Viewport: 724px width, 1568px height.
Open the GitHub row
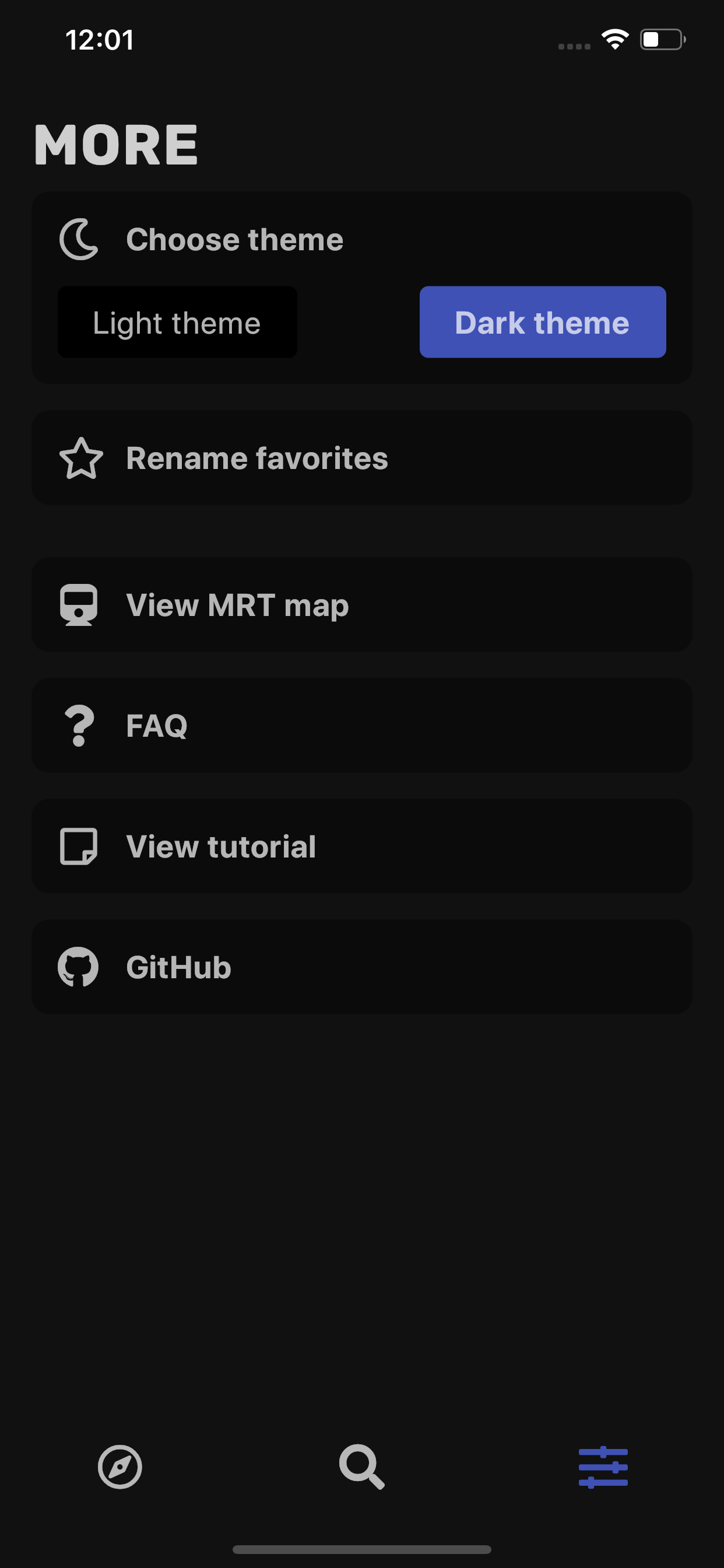[361, 967]
